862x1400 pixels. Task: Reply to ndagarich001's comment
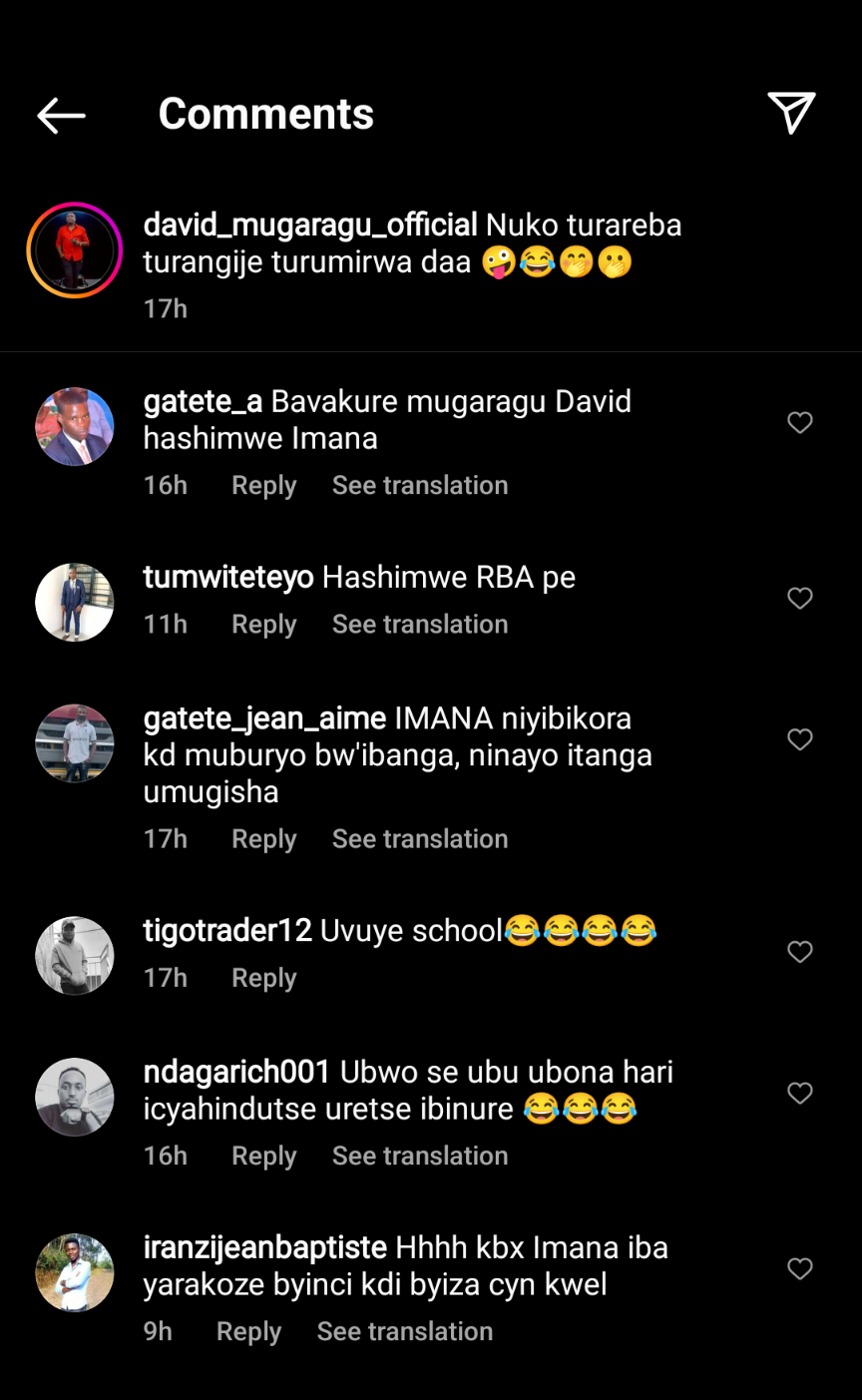263,1156
